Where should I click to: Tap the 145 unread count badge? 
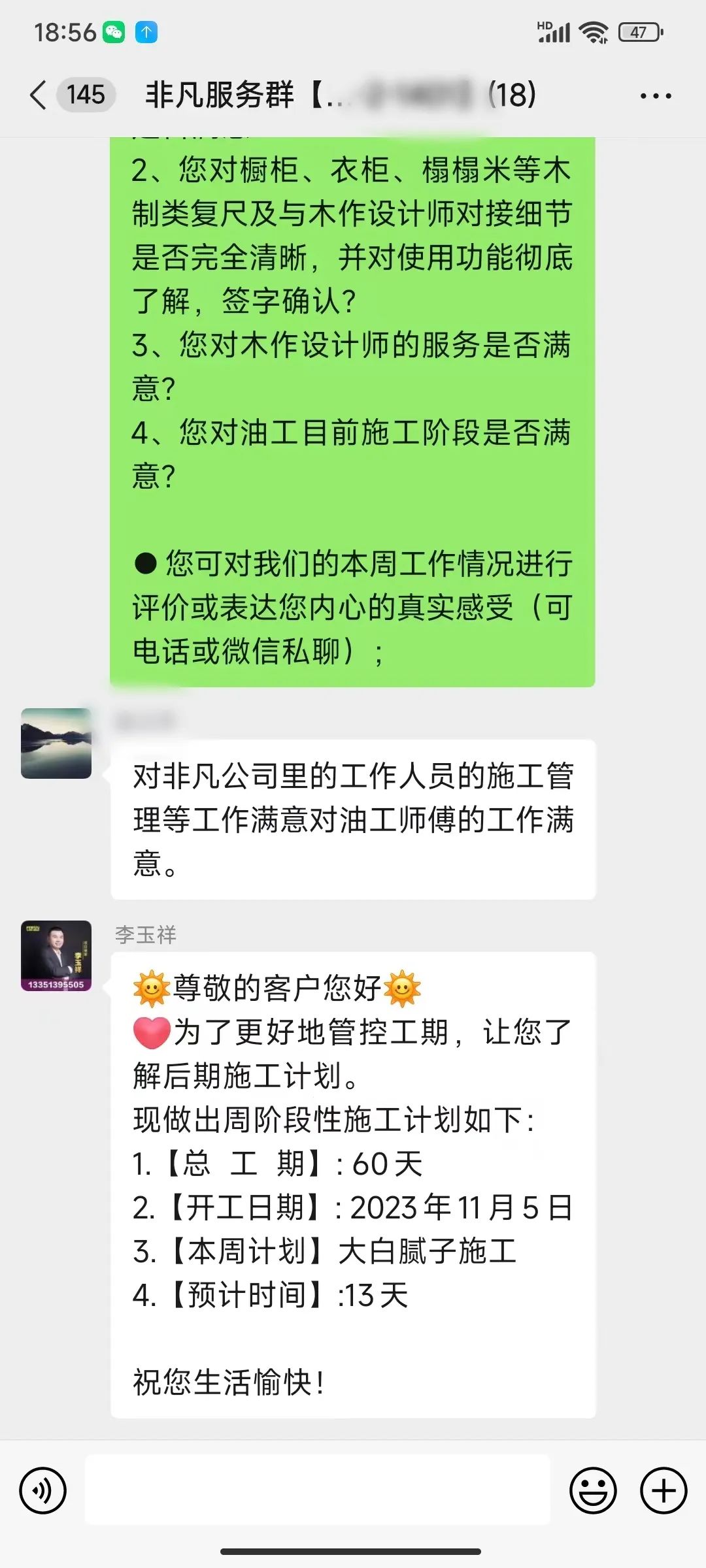pos(86,95)
